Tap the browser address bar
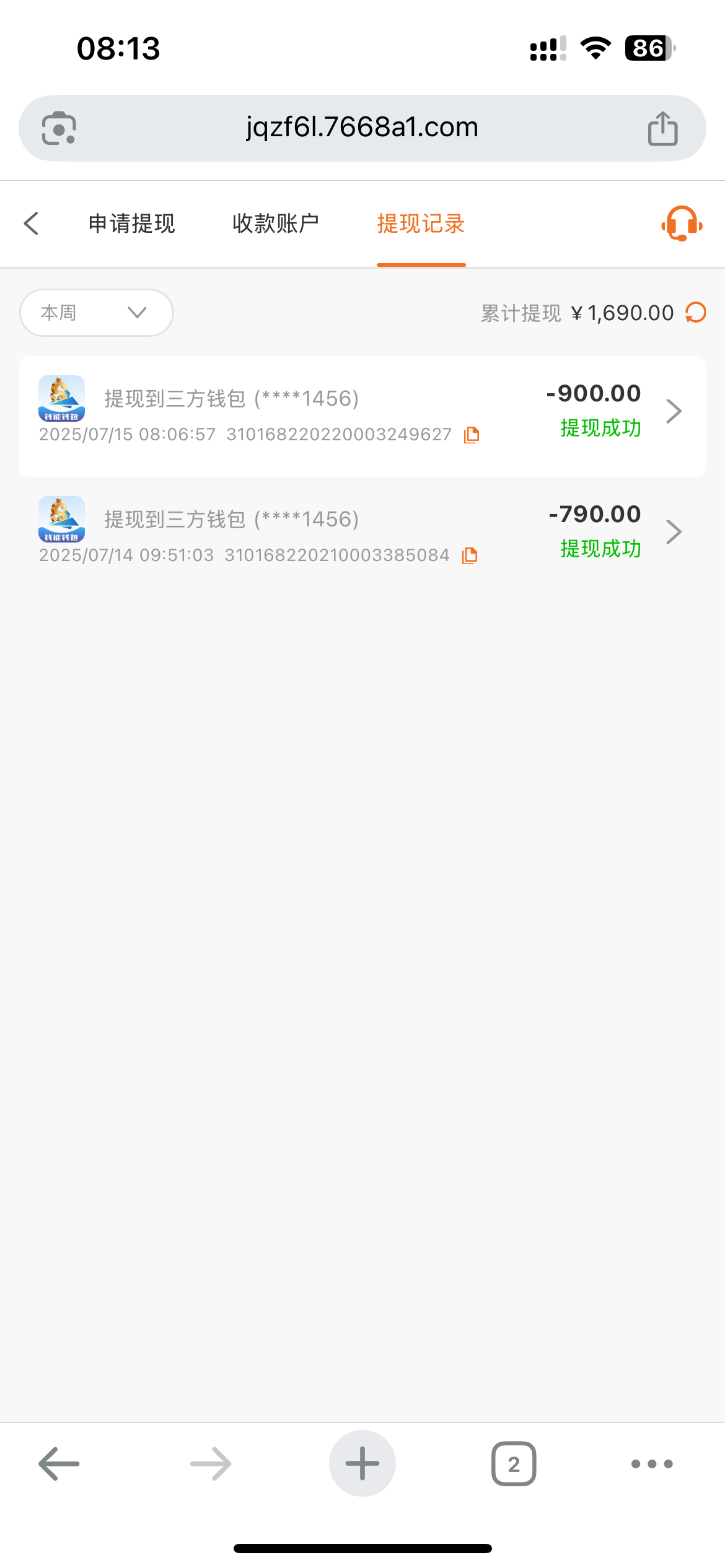This screenshot has height=1568, width=725. [x=362, y=128]
